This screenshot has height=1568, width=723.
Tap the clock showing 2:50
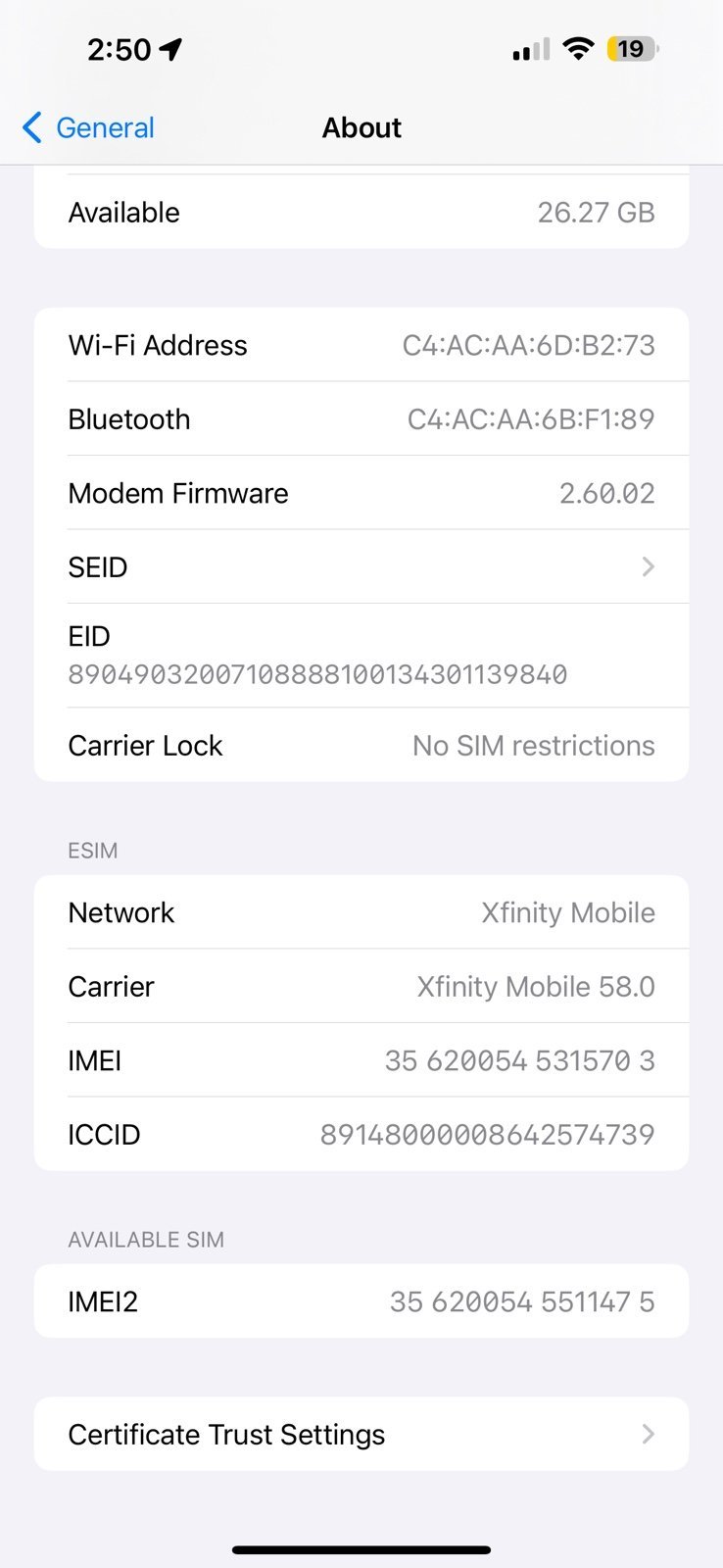[x=120, y=49]
